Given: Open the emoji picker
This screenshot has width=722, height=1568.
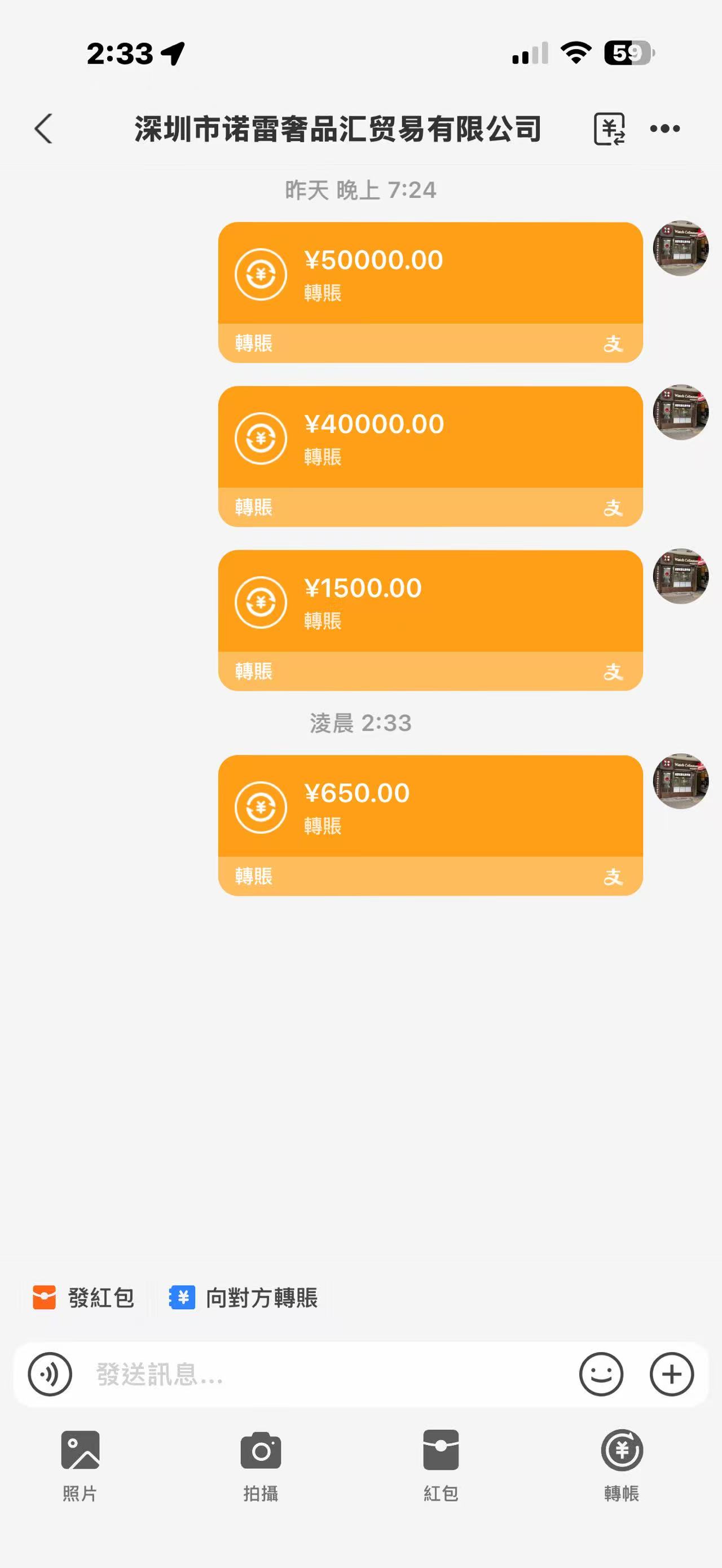Looking at the screenshot, I should pyautogui.click(x=601, y=1374).
